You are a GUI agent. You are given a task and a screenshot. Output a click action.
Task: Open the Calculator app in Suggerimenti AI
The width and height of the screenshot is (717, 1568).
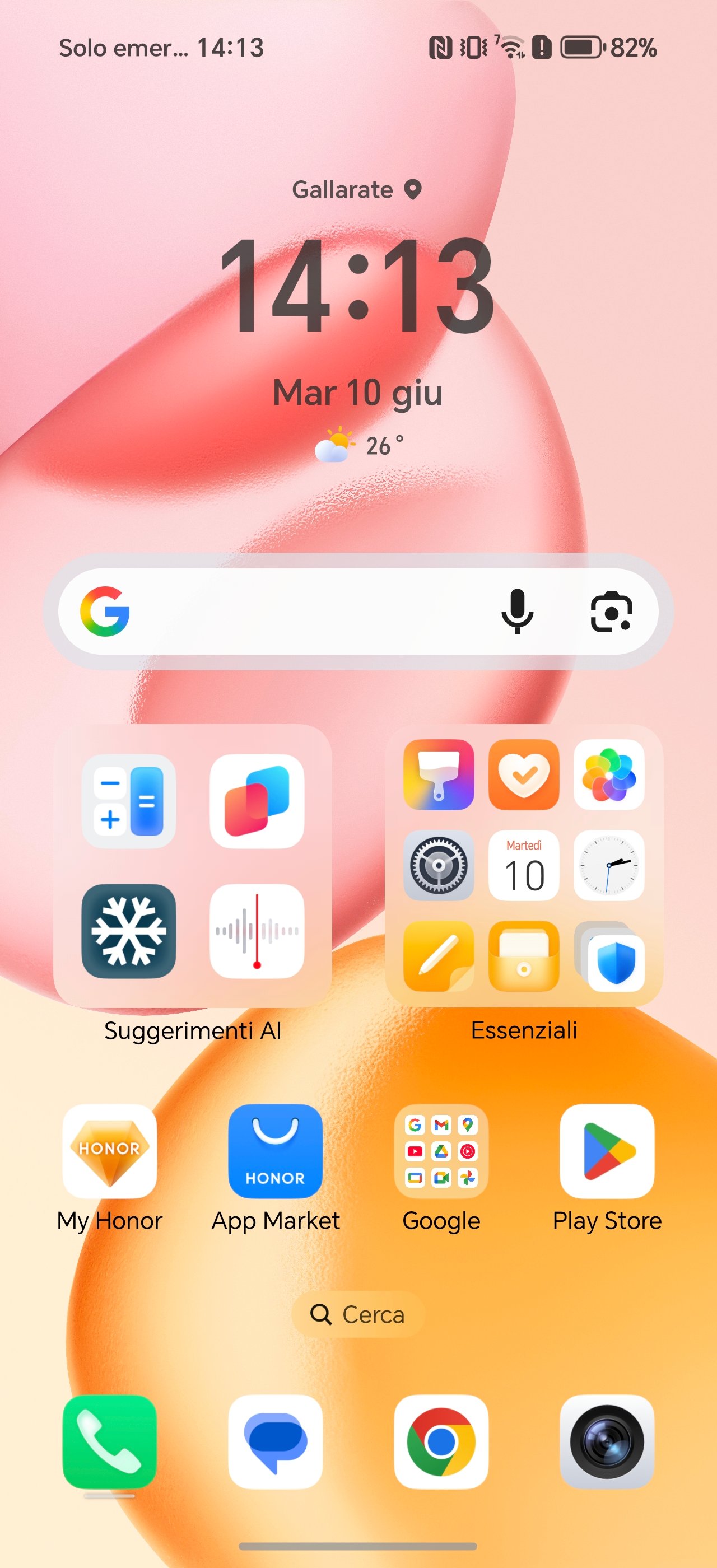coord(129,801)
